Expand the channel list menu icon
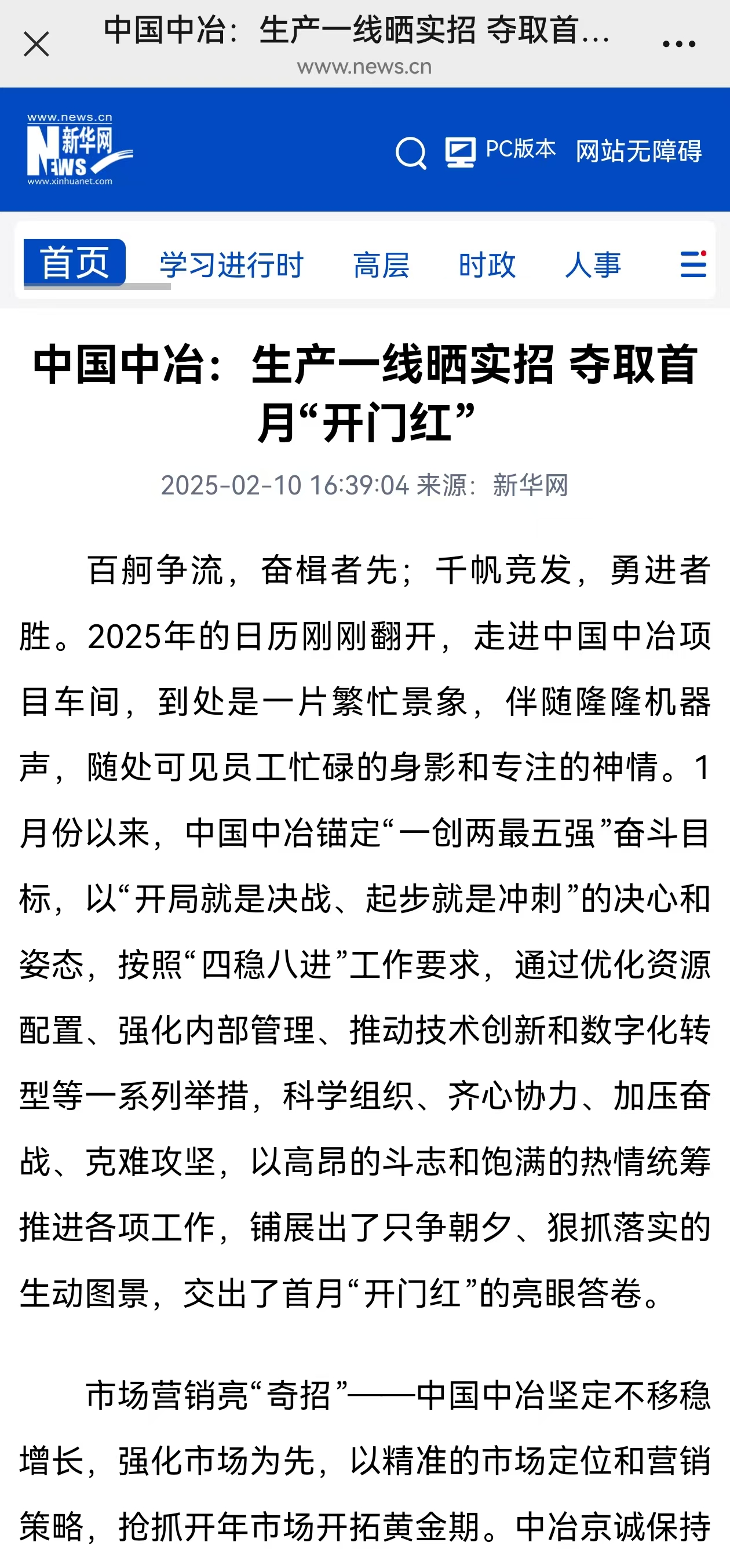Screen dimensions: 730x1568 point(693,264)
